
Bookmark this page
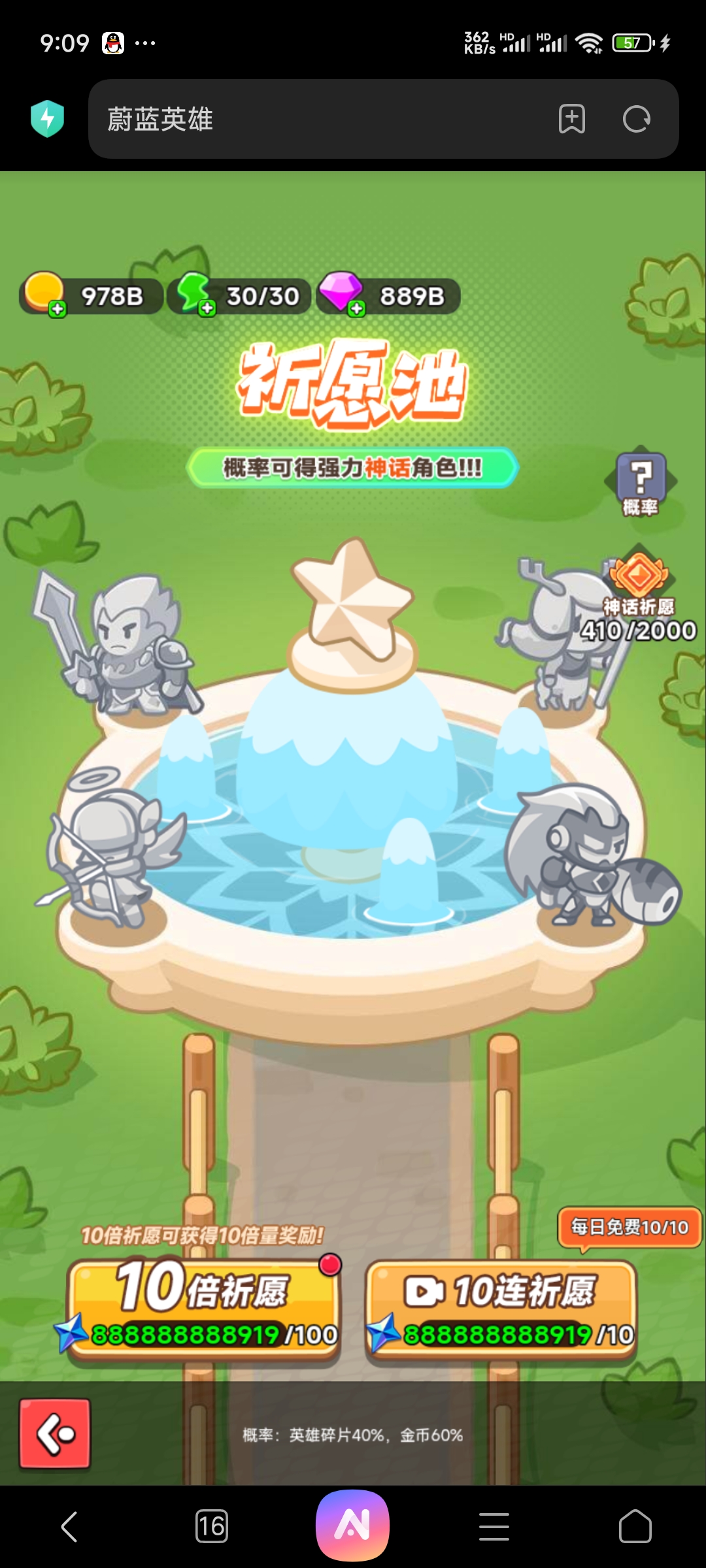571,119
